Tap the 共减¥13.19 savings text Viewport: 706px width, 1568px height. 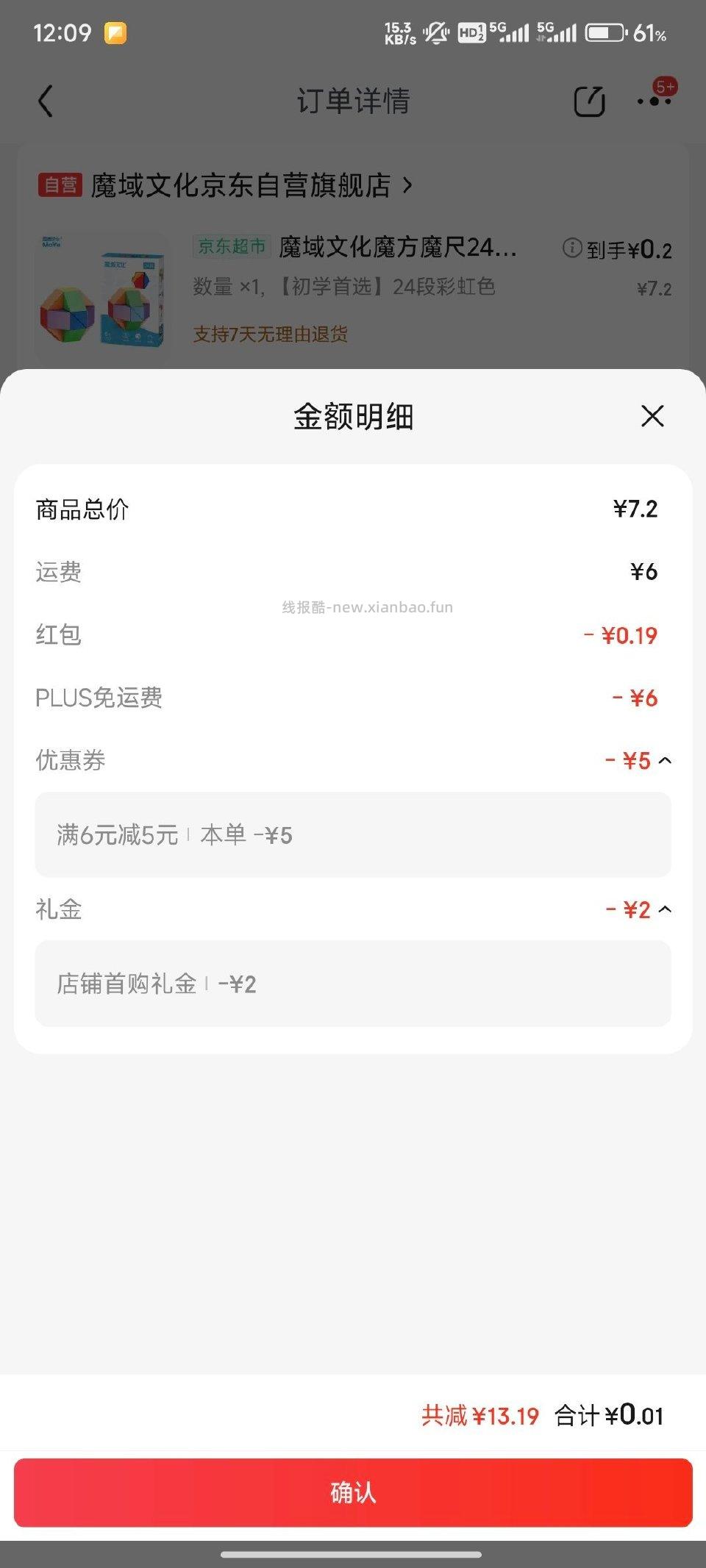click(x=480, y=1414)
